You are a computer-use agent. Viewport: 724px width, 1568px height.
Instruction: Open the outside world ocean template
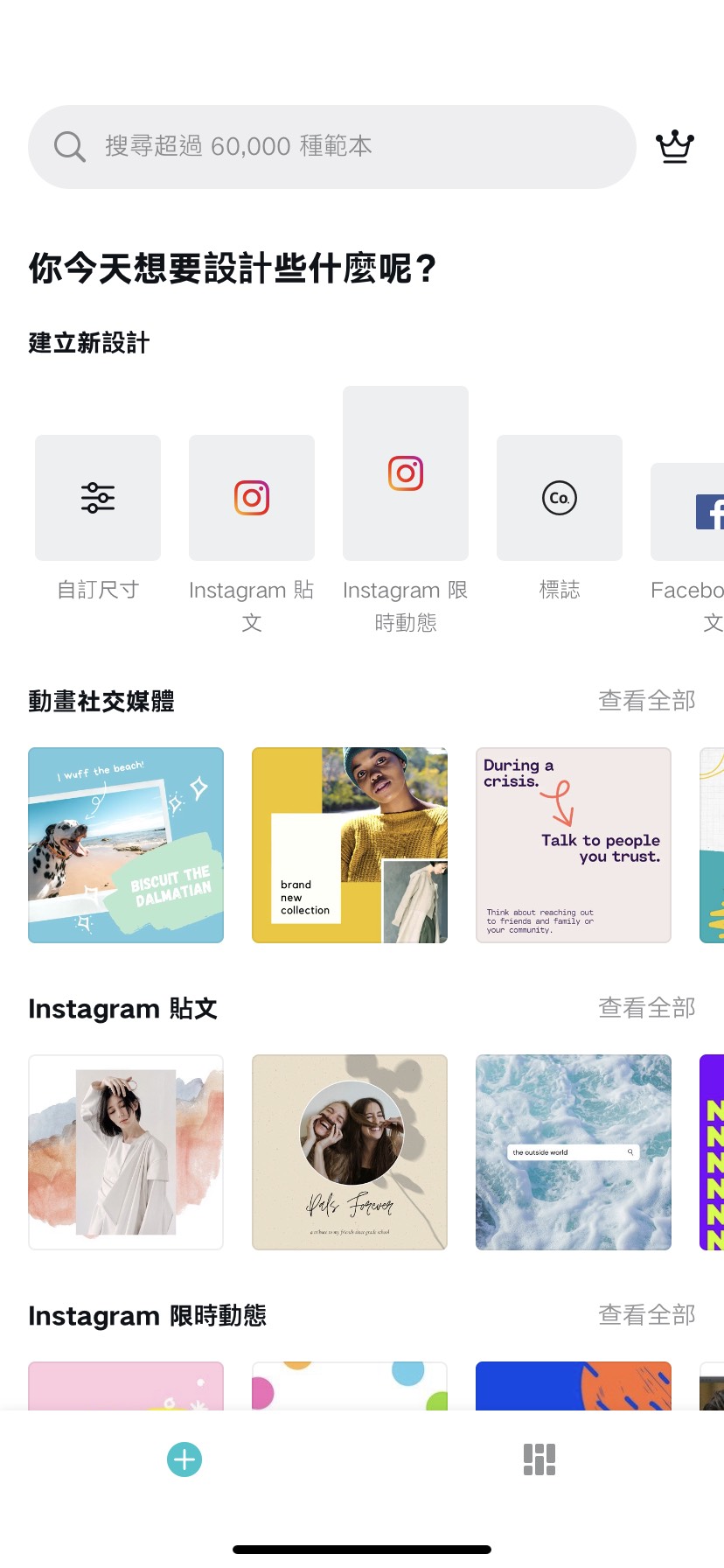[x=574, y=1152]
